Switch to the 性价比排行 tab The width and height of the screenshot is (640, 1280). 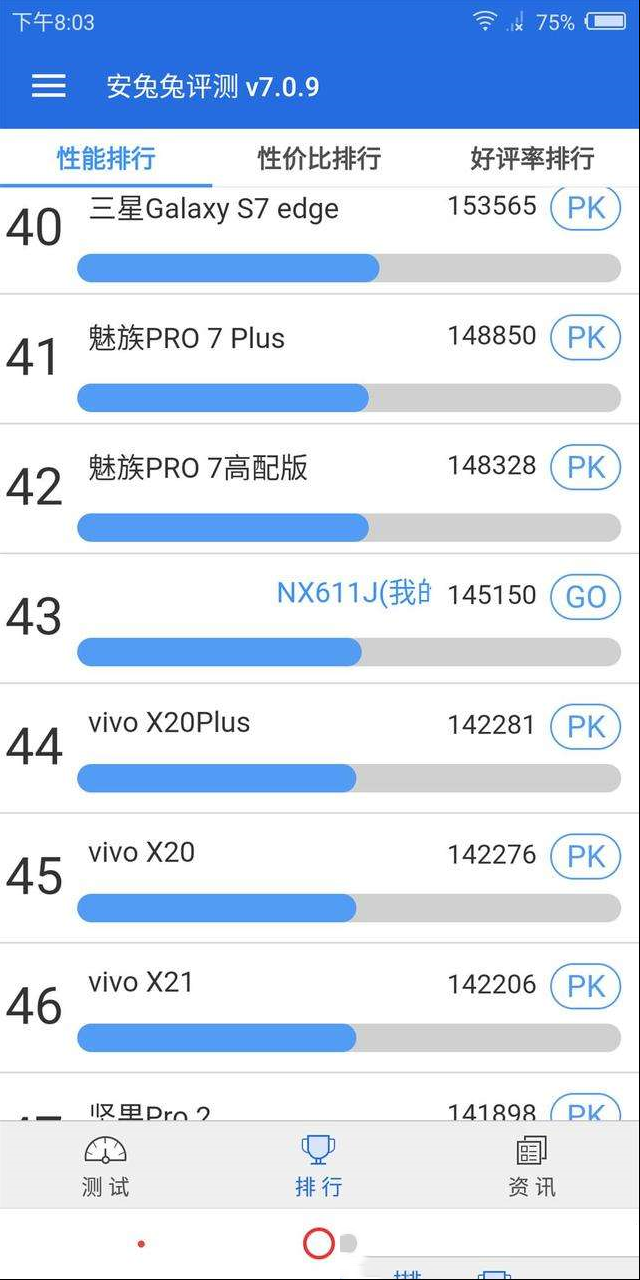point(319,158)
